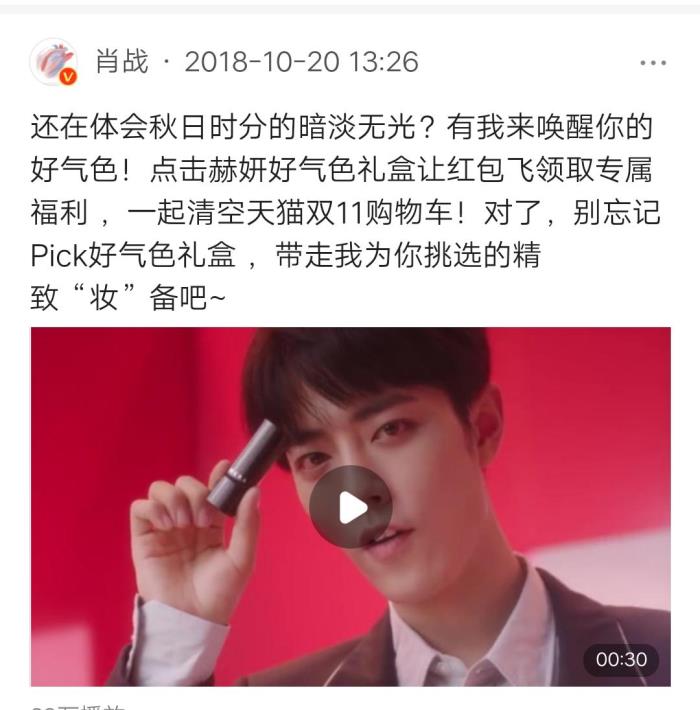This screenshot has height=710, width=700.
Task: Play the video in the post
Action: tap(350, 507)
